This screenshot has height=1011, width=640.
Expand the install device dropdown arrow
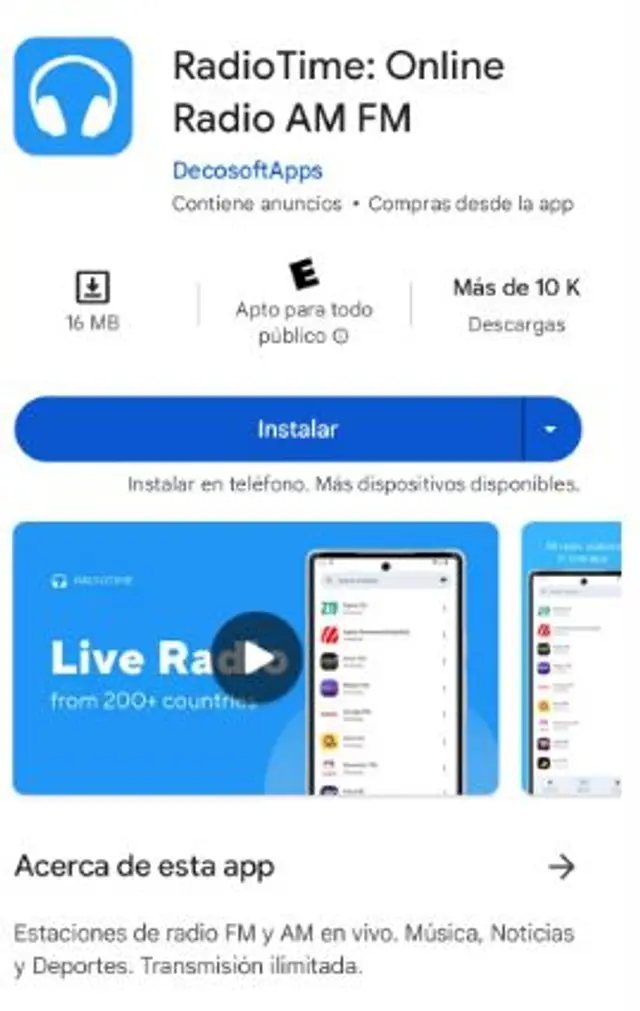coord(550,429)
